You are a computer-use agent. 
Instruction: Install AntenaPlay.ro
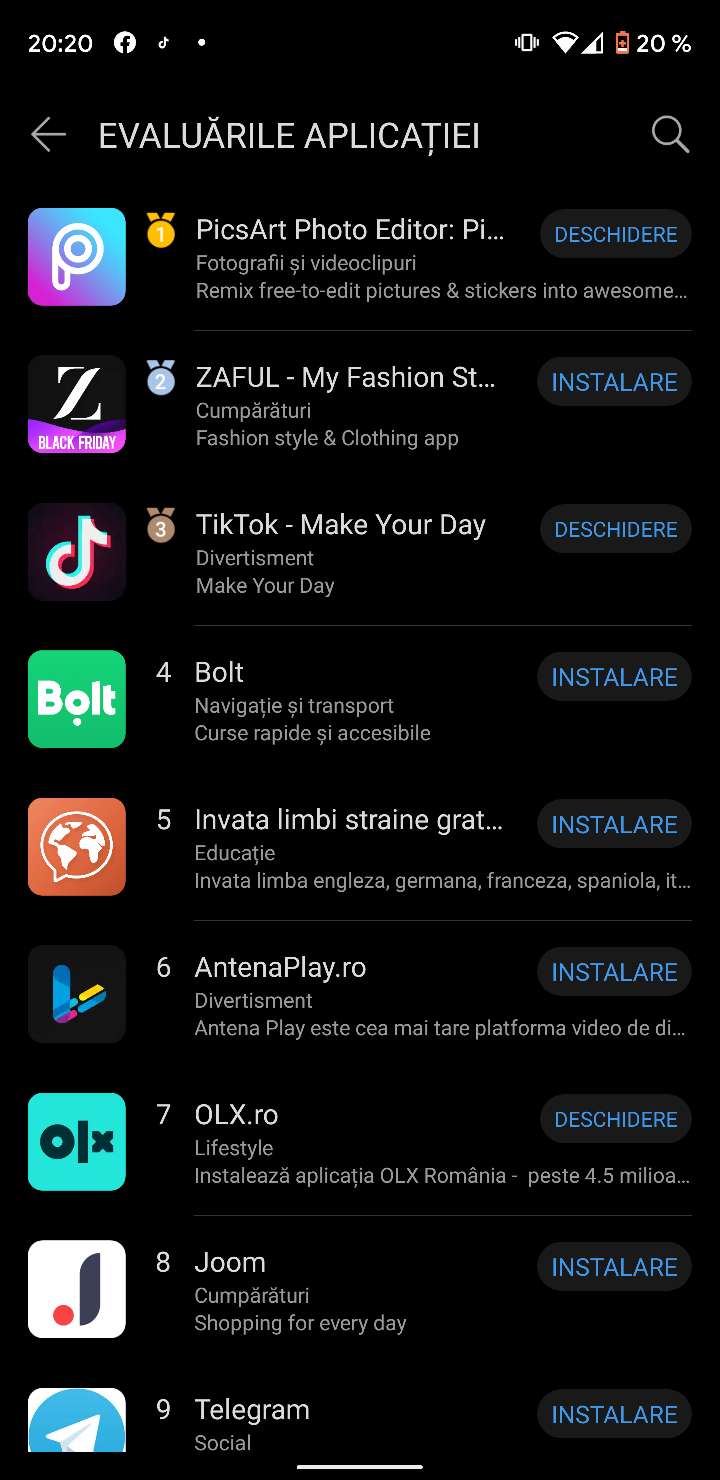click(x=614, y=972)
